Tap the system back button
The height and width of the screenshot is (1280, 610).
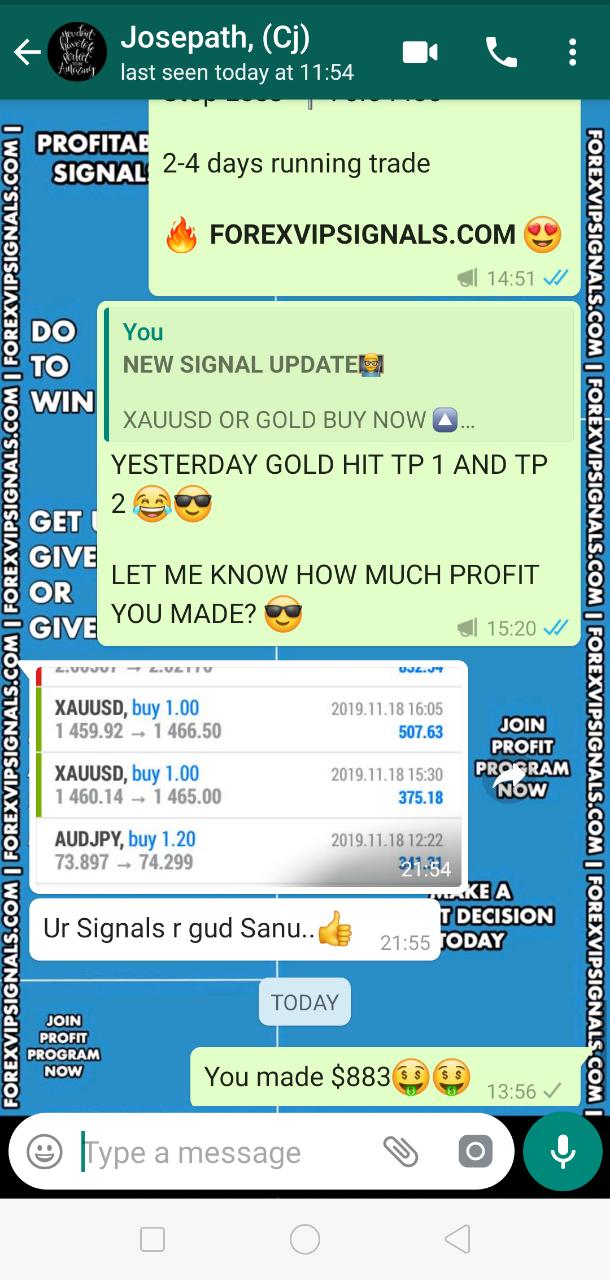[x=457, y=1240]
